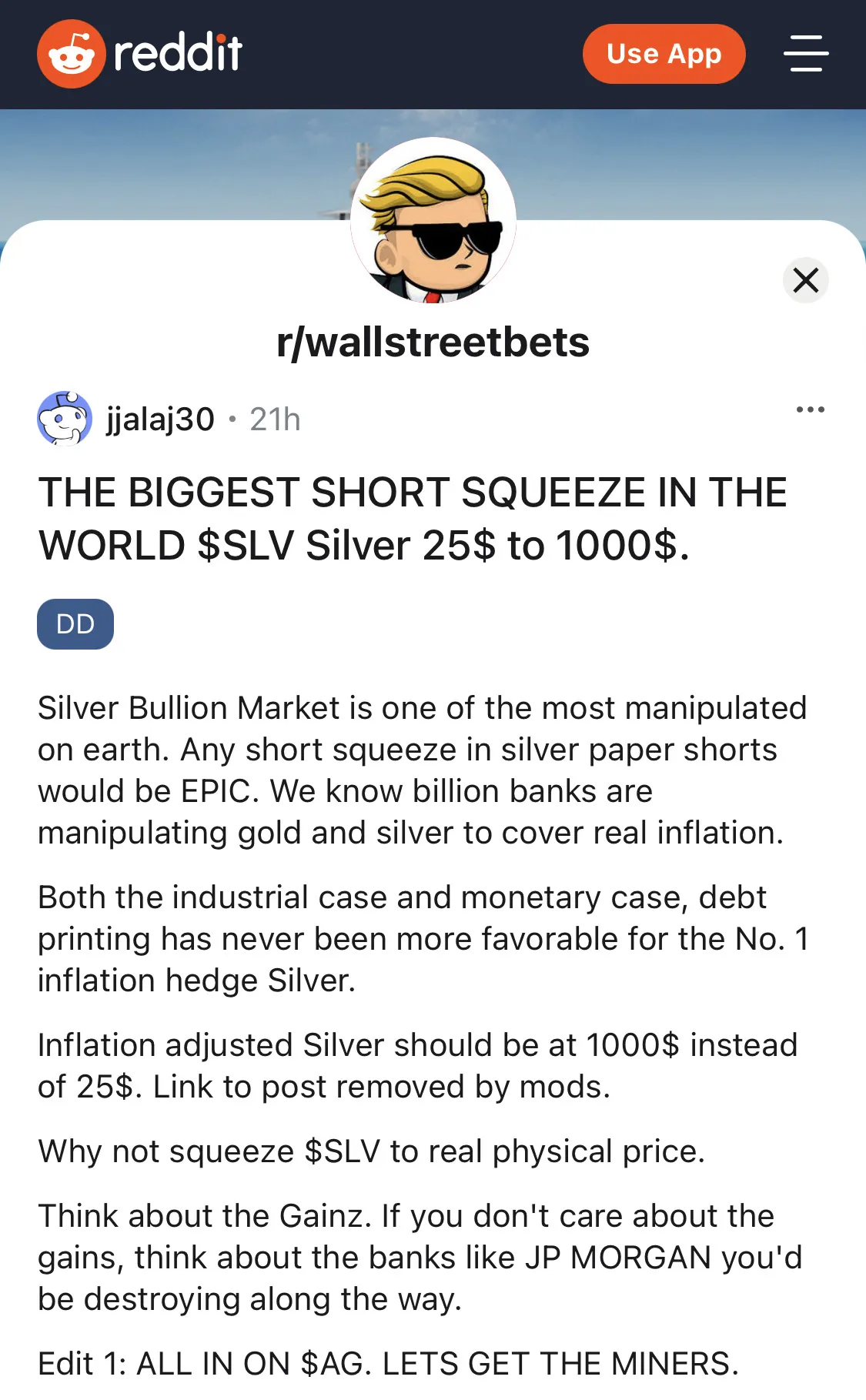Click the paragraph about inflation adjusted Silver
This screenshot has height=1400, width=866.
coord(418,1064)
